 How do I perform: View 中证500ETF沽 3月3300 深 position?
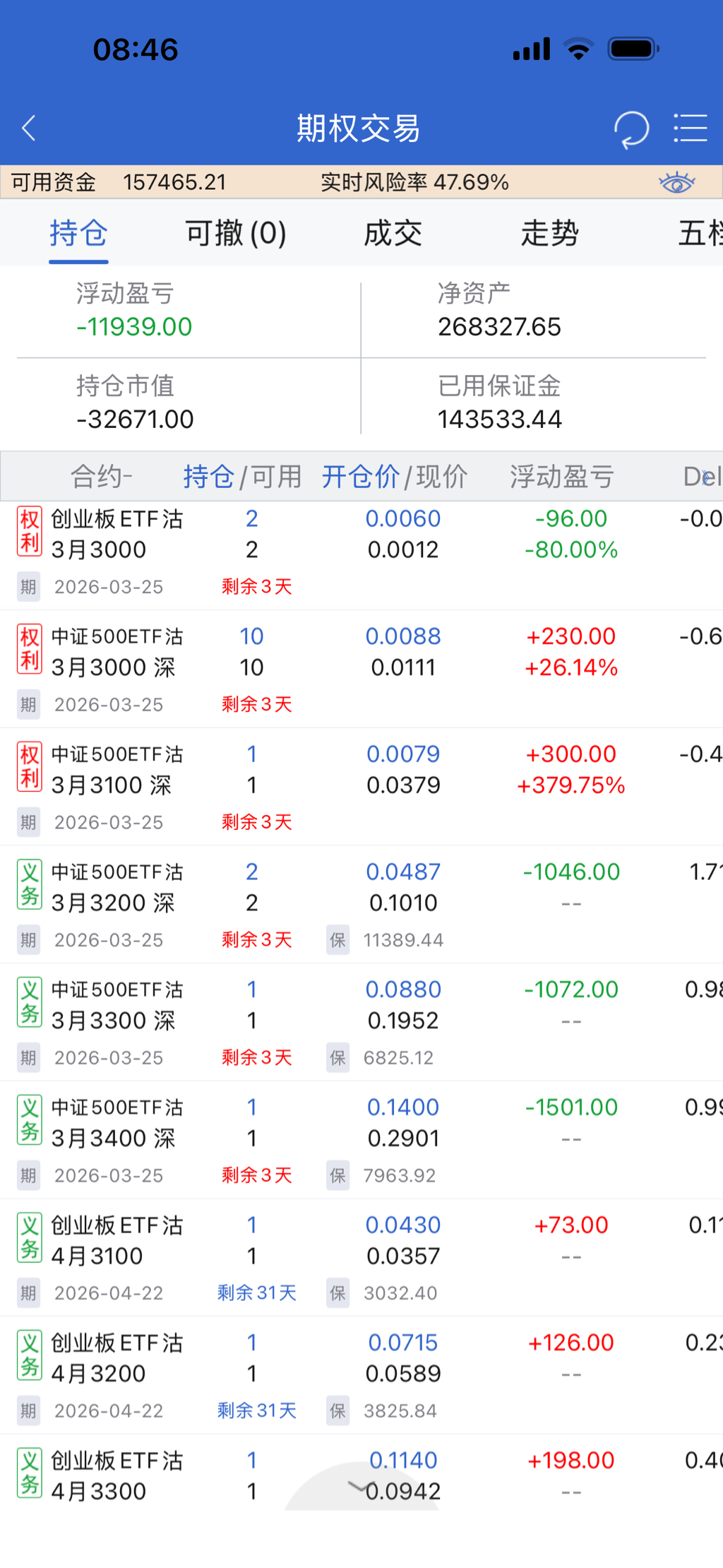pos(117,1005)
